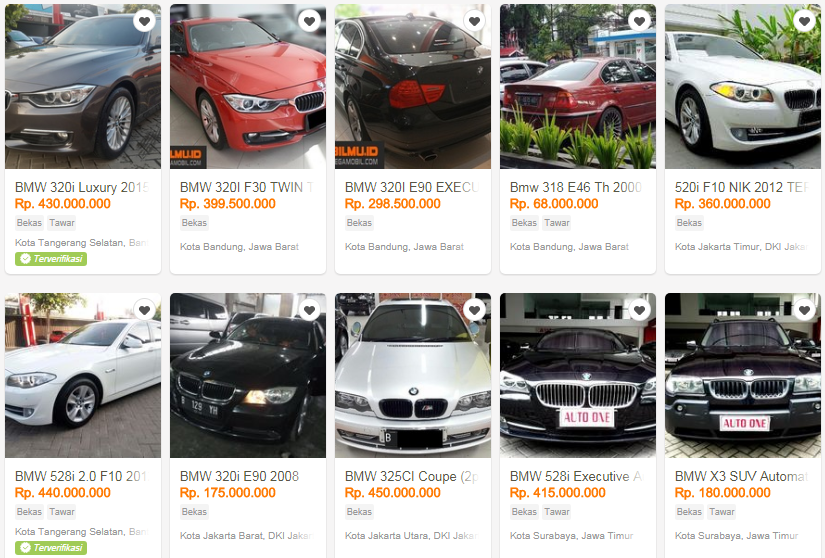Favorite the BMW 320i Luxury 2015 car
This screenshot has height=558, width=825.
144,21
